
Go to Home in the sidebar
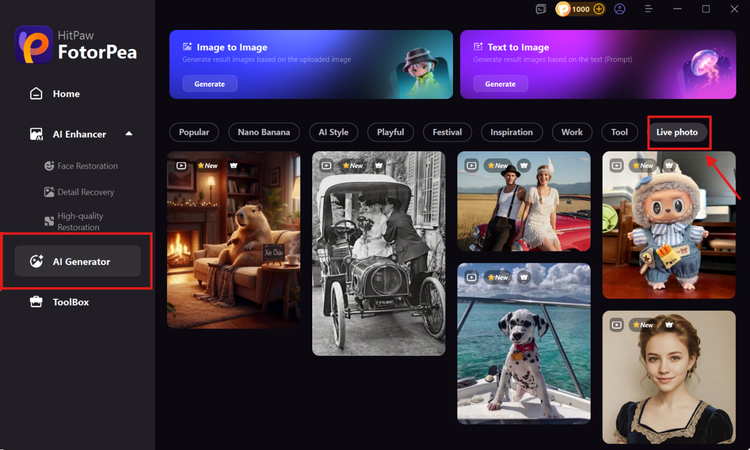66,94
